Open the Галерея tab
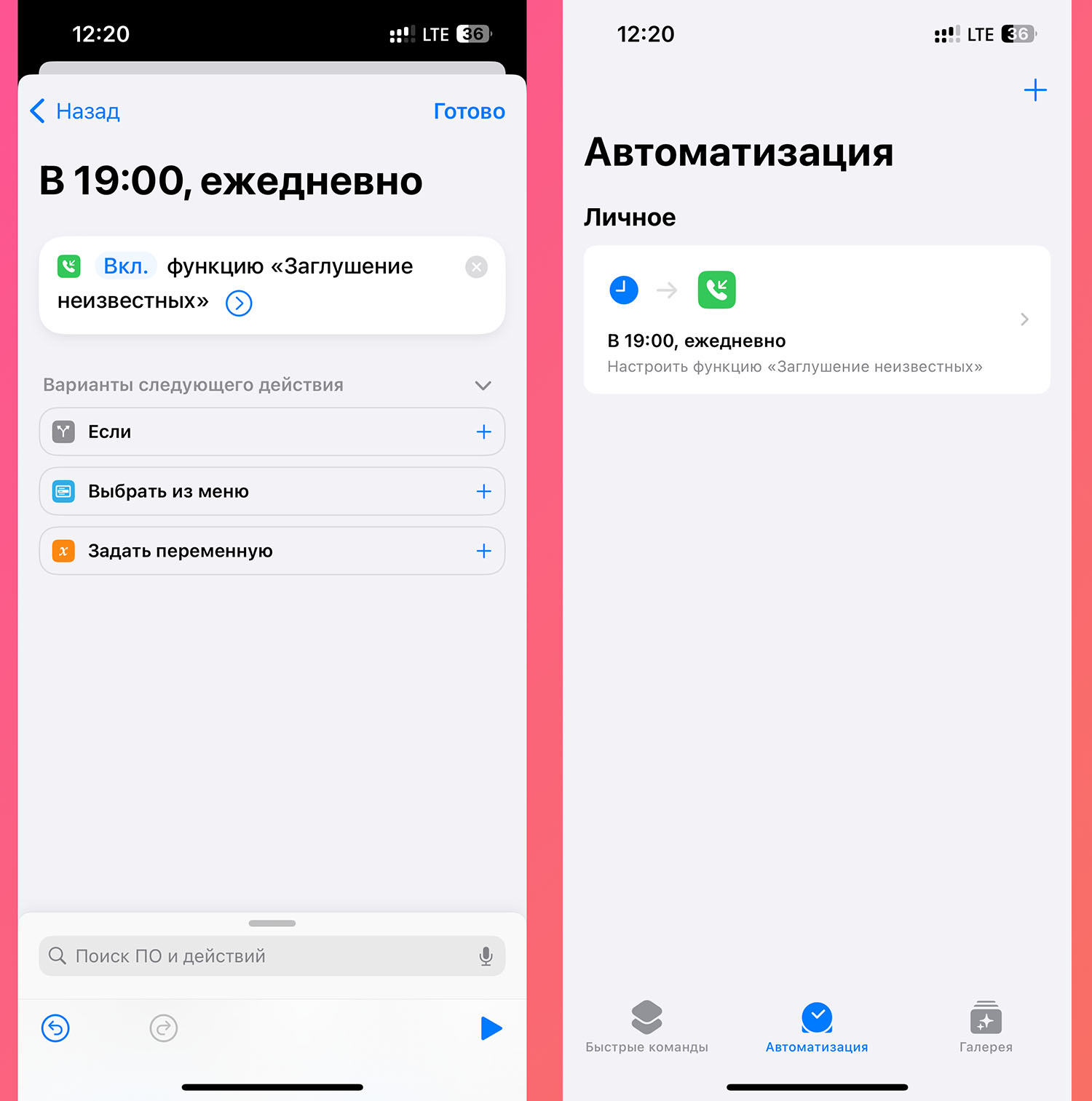 (986, 1026)
